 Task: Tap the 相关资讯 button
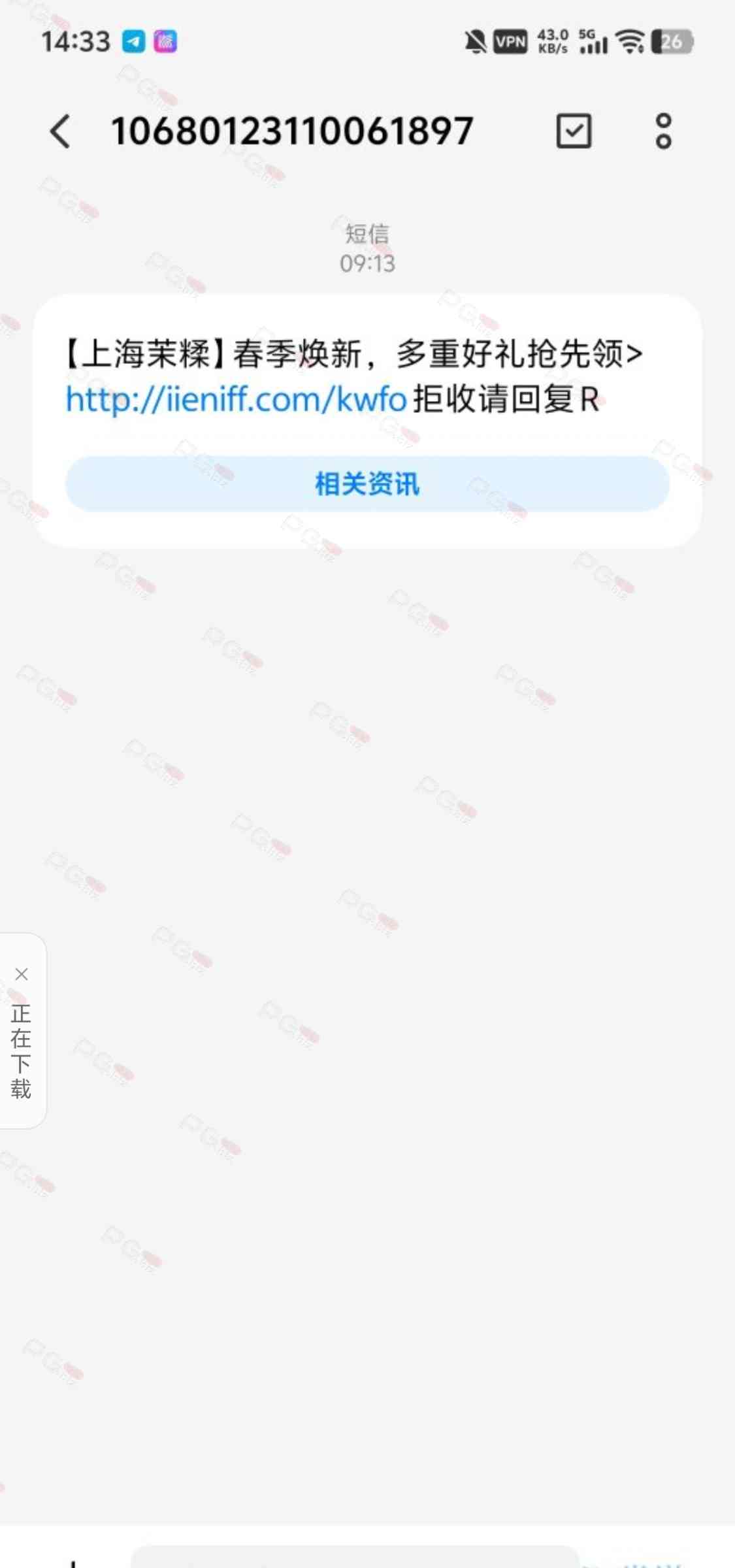367,484
